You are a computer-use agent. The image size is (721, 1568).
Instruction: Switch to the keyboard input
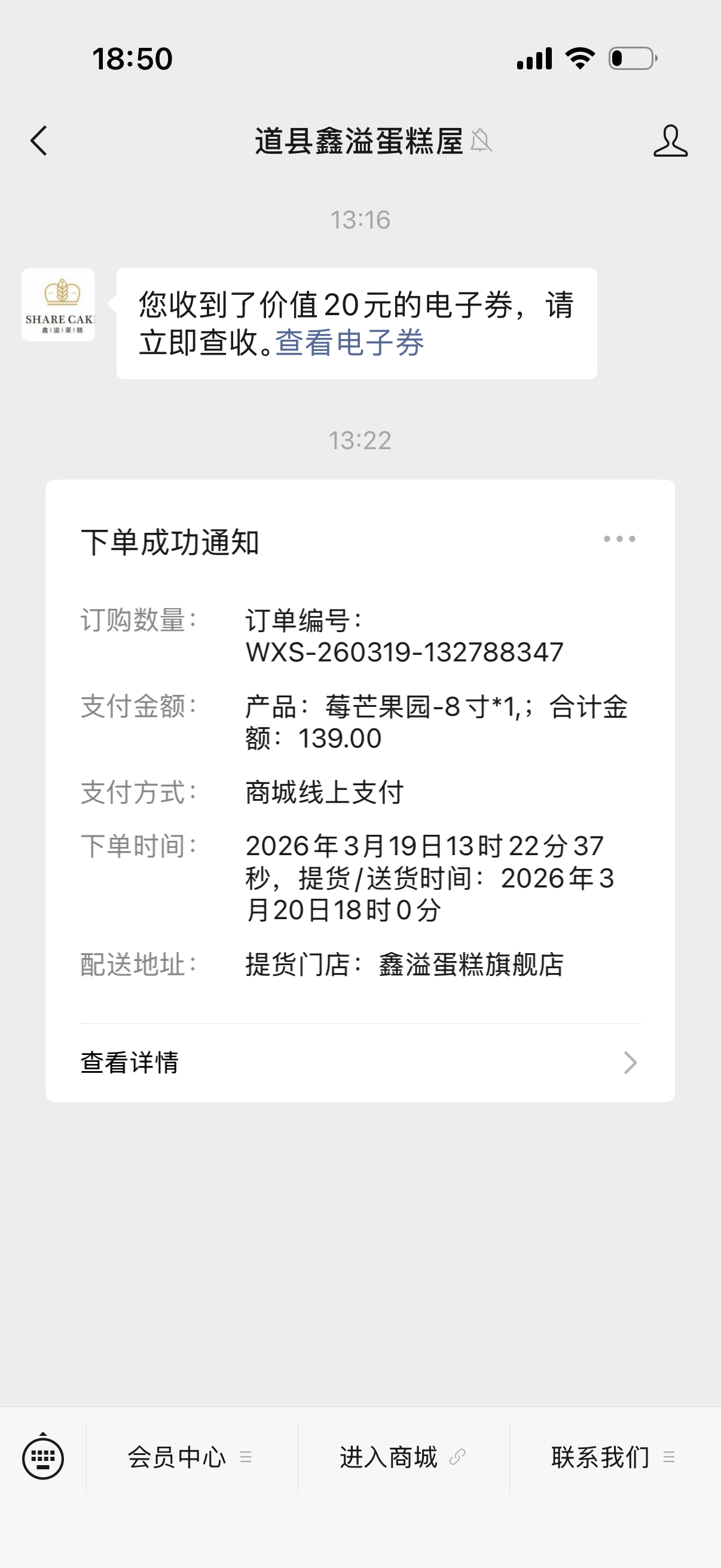[x=42, y=1458]
